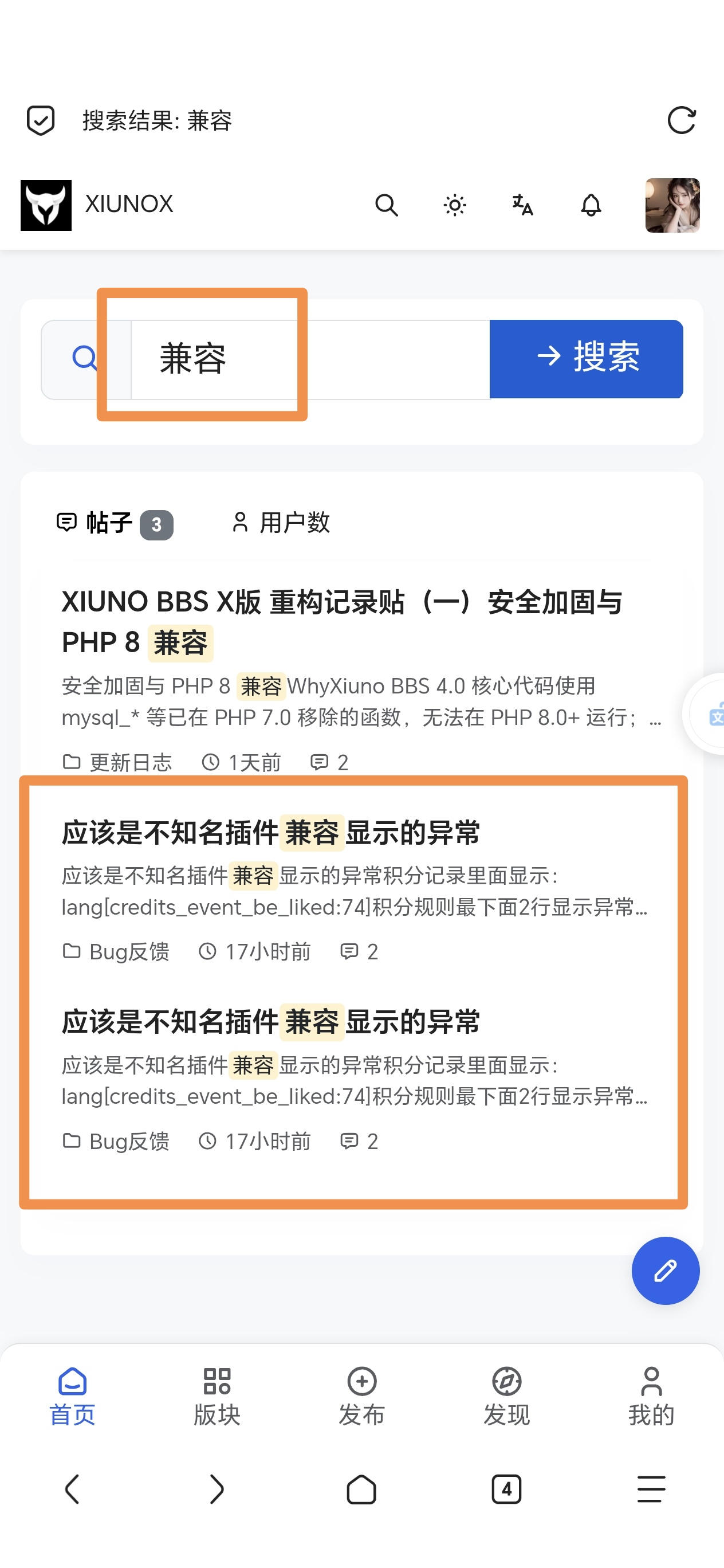
Task: Tap the blue pencil compose button
Action: coord(665,1271)
